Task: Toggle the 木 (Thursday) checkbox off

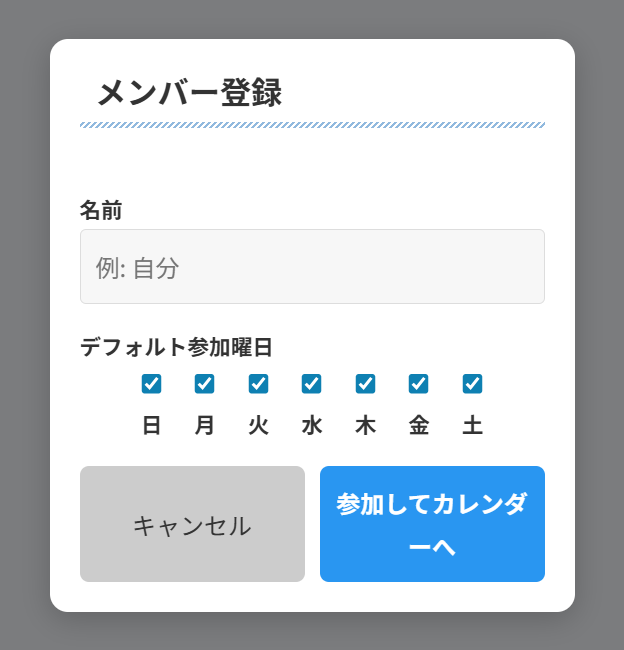Action: [x=365, y=384]
